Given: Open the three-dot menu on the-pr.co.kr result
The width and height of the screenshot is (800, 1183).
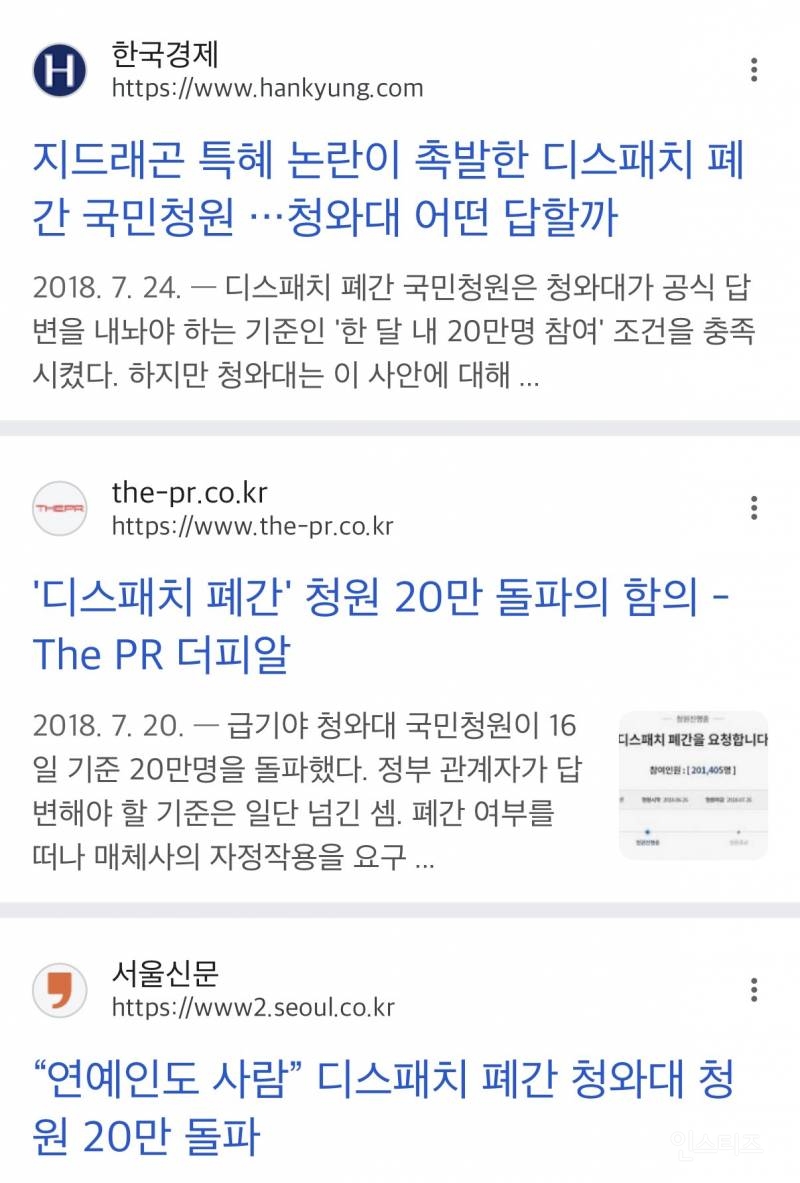Looking at the screenshot, I should click(754, 508).
